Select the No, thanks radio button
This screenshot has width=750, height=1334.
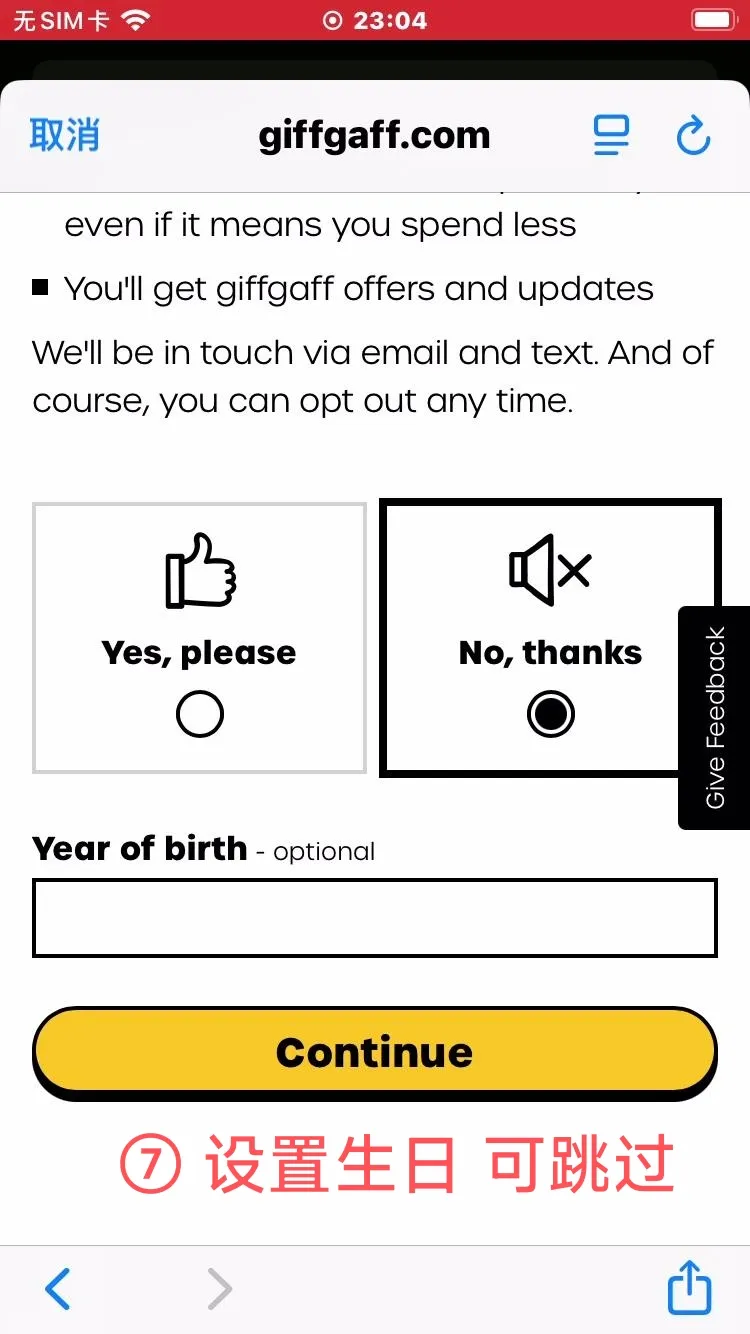(x=550, y=713)
